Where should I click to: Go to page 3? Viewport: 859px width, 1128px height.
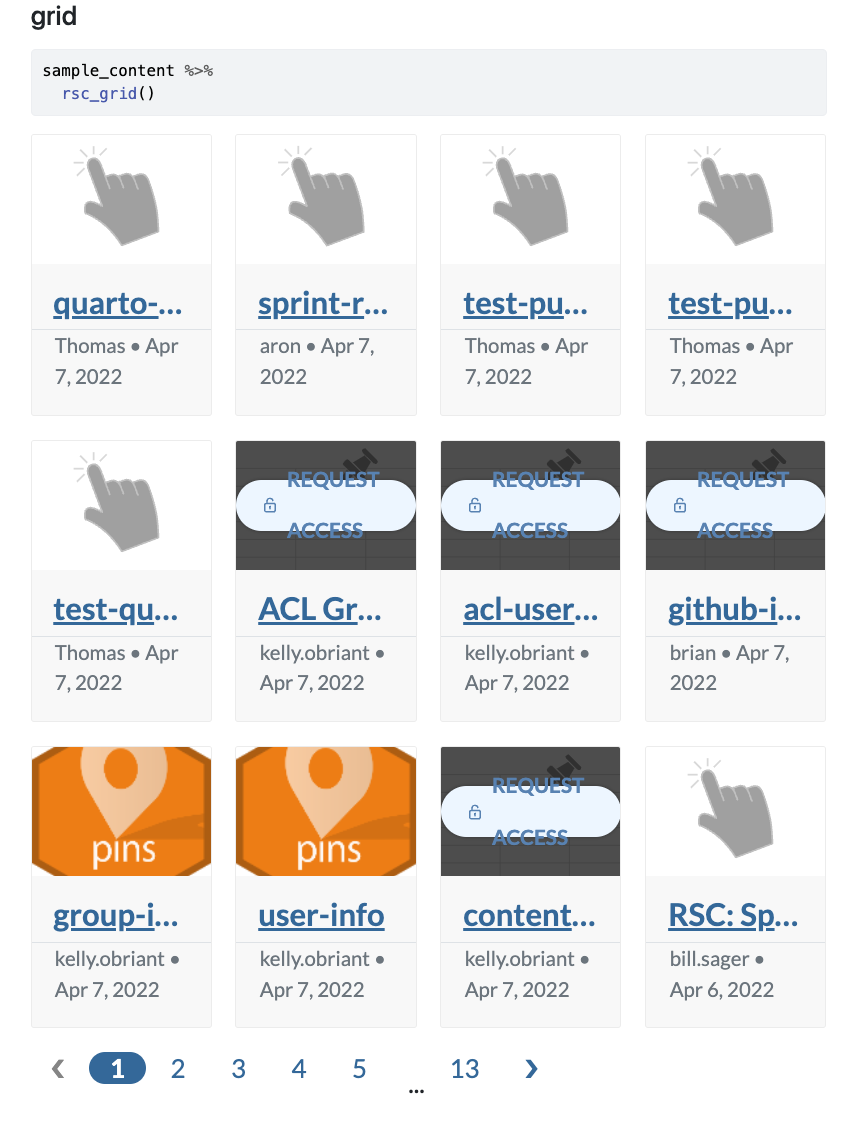coord(238,1069)
